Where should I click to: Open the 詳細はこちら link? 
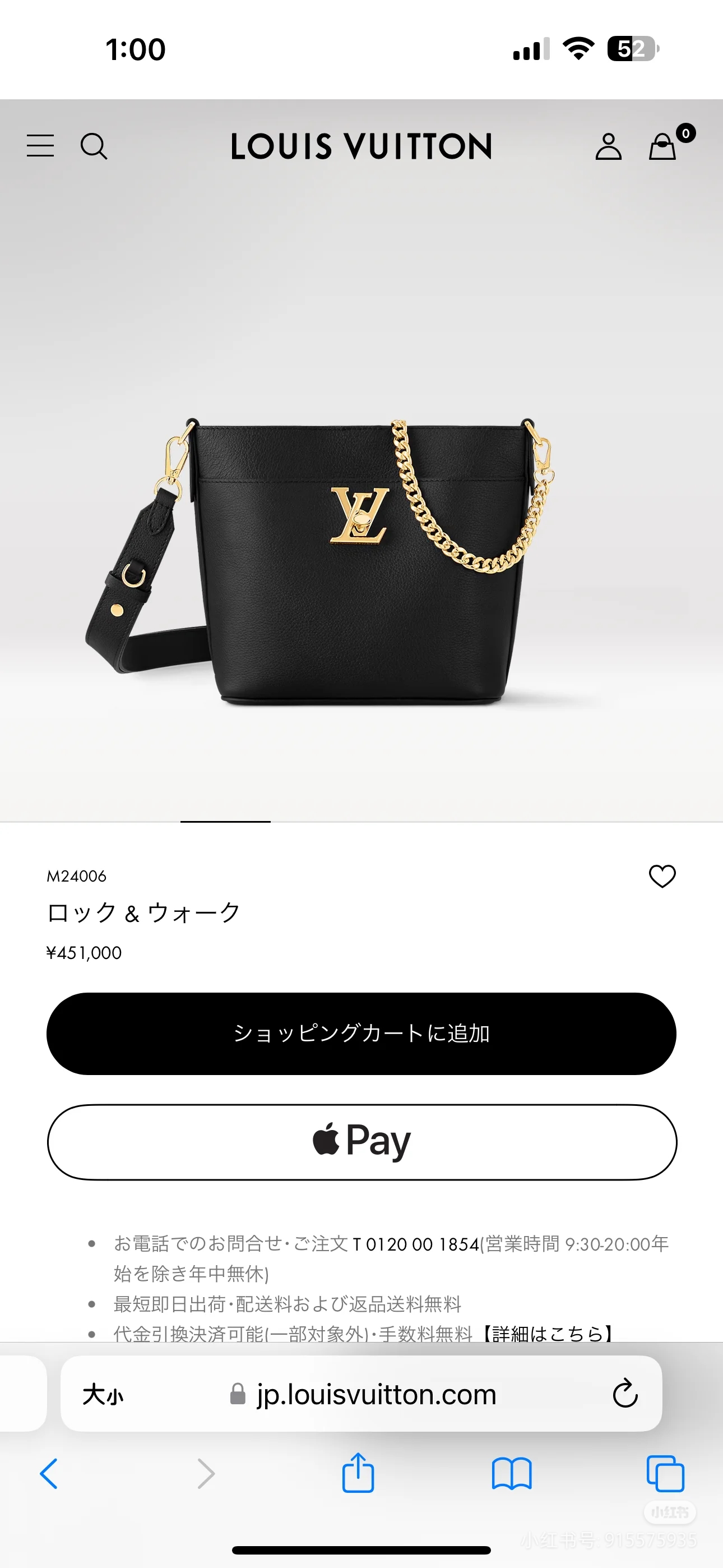tap(548, 1334)
